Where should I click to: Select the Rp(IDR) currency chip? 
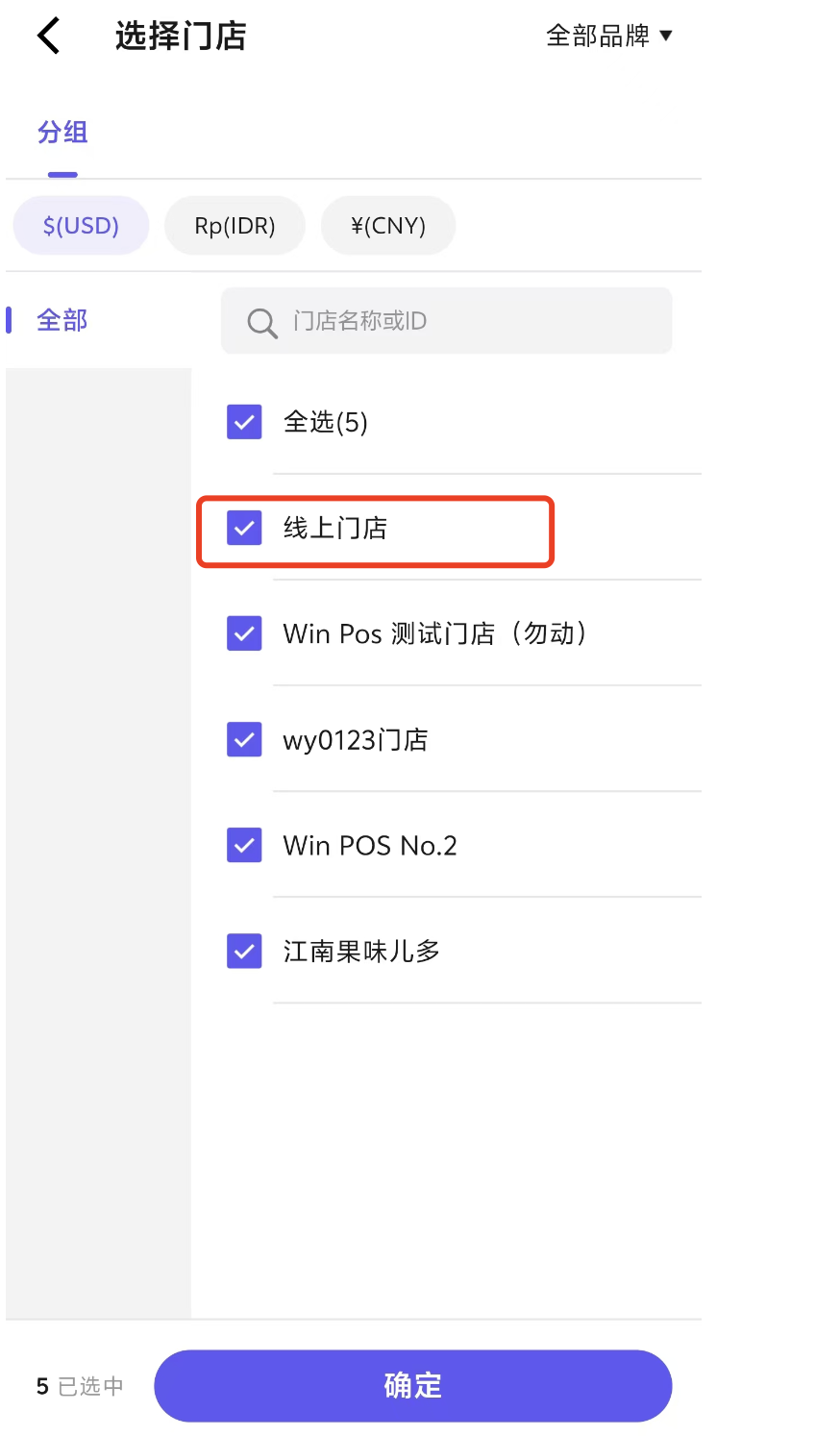[235, 226]
